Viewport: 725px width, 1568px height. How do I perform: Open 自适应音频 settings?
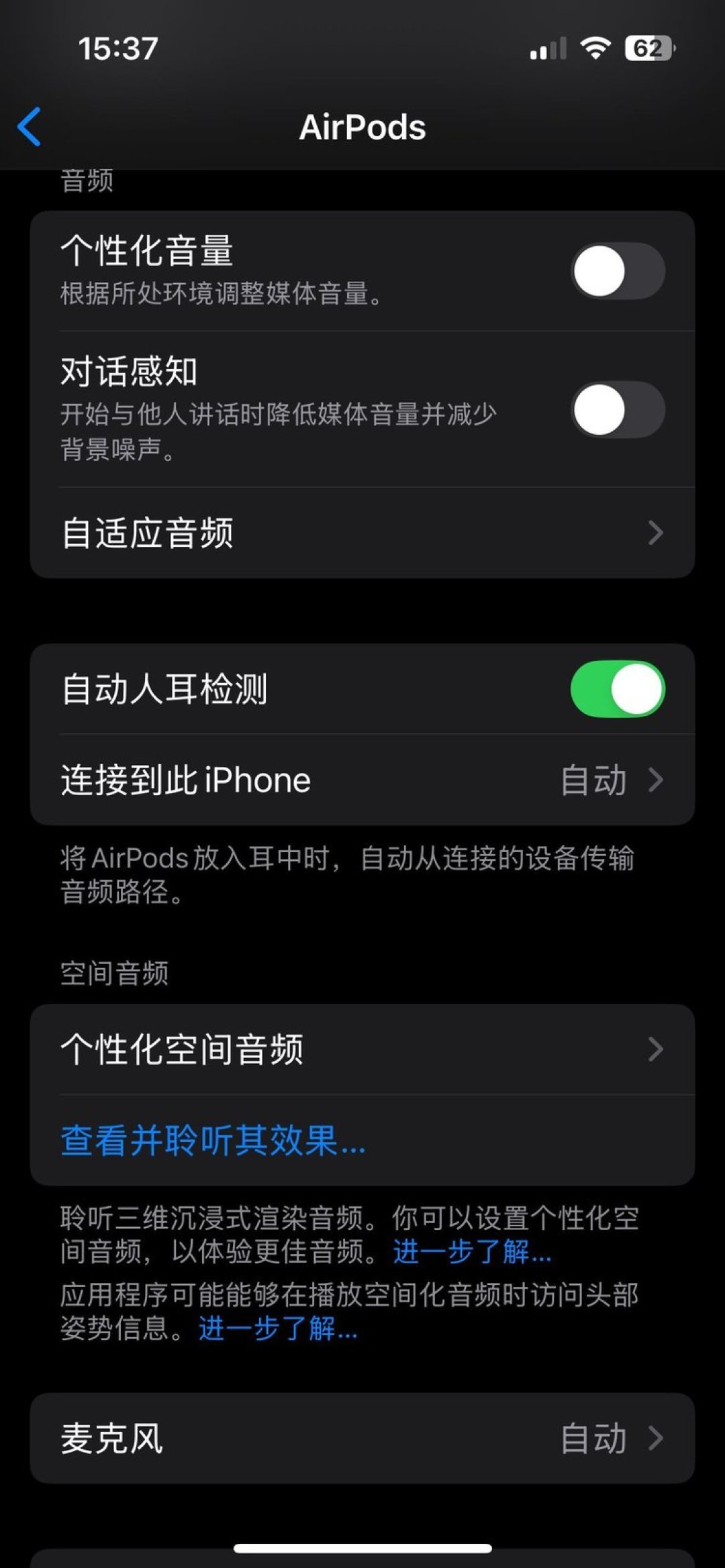tap(362, 533)
